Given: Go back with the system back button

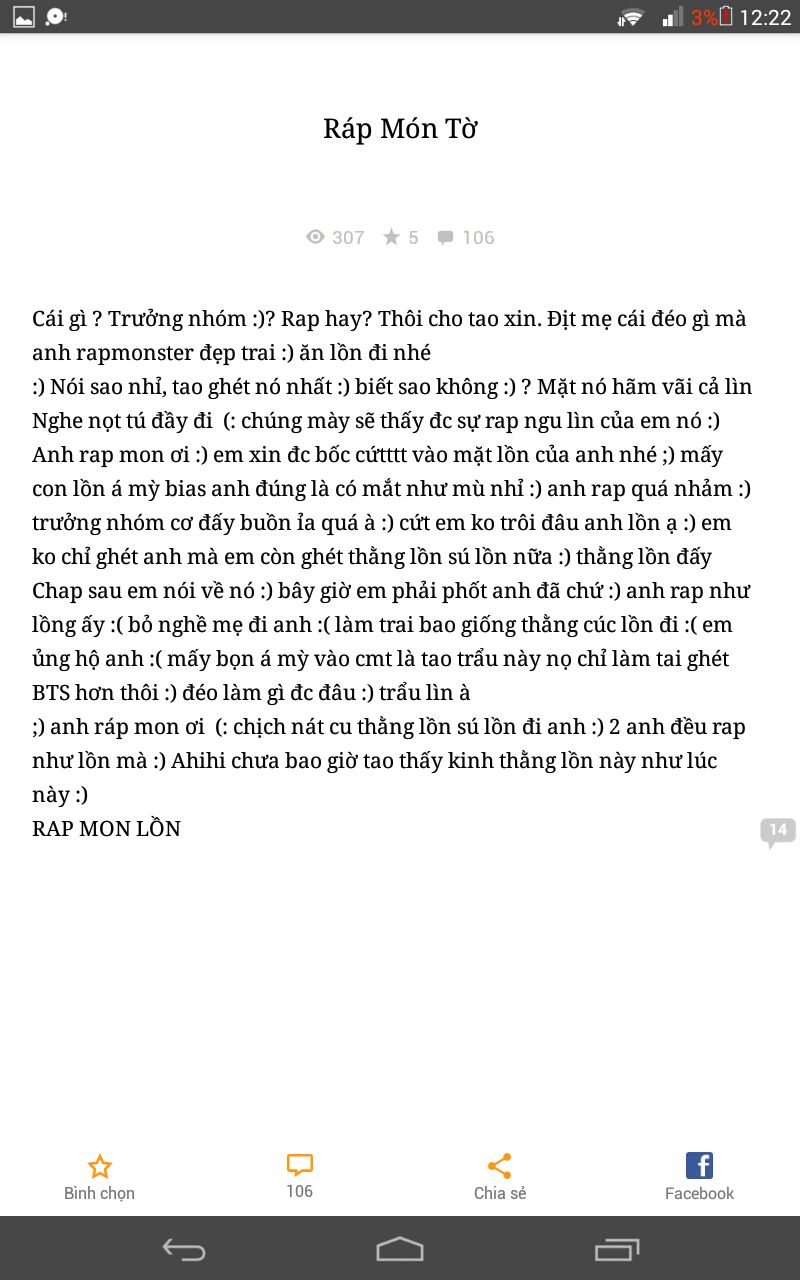Looking at the screenshot, I should pyautogui.click(x=184, y=1249).
